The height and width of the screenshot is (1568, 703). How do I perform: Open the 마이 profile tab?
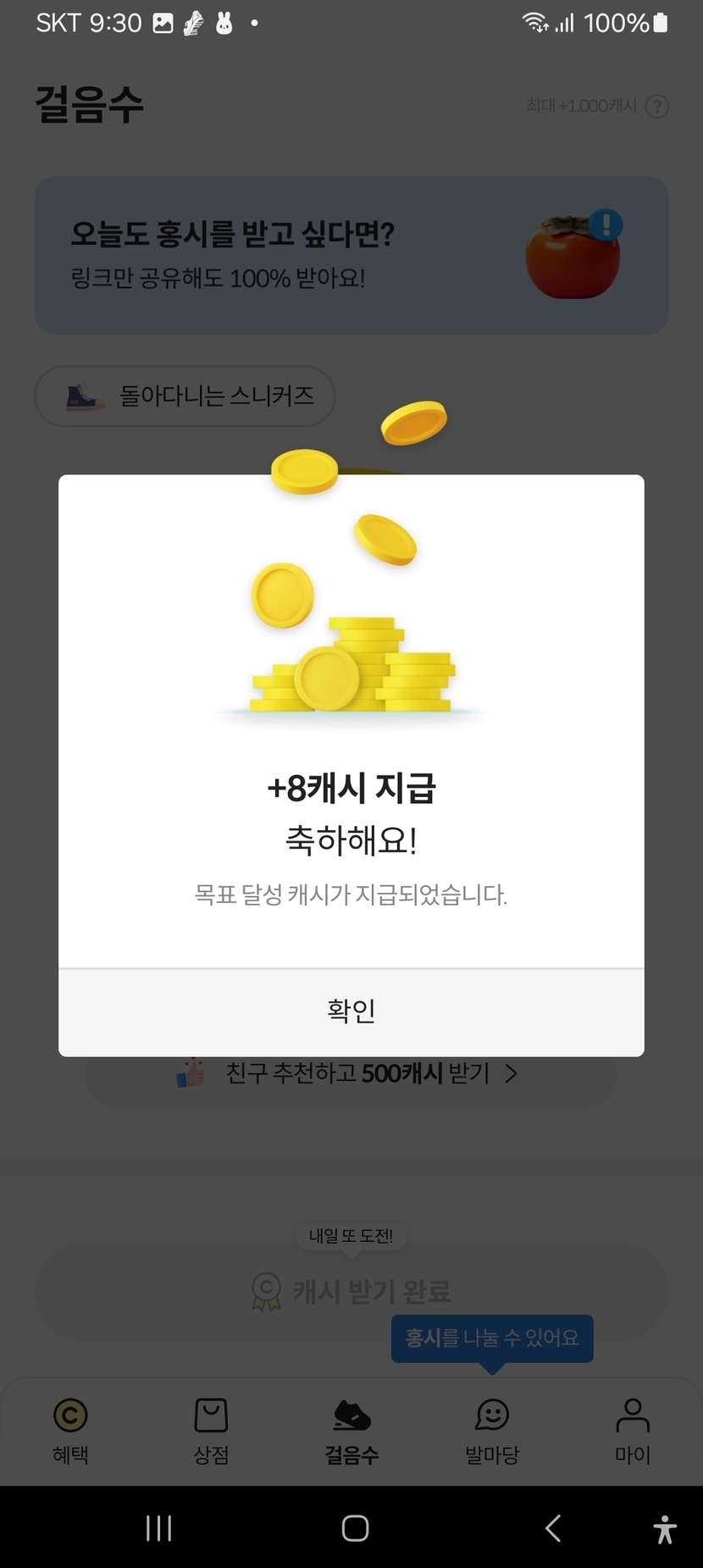(633, 1431)
